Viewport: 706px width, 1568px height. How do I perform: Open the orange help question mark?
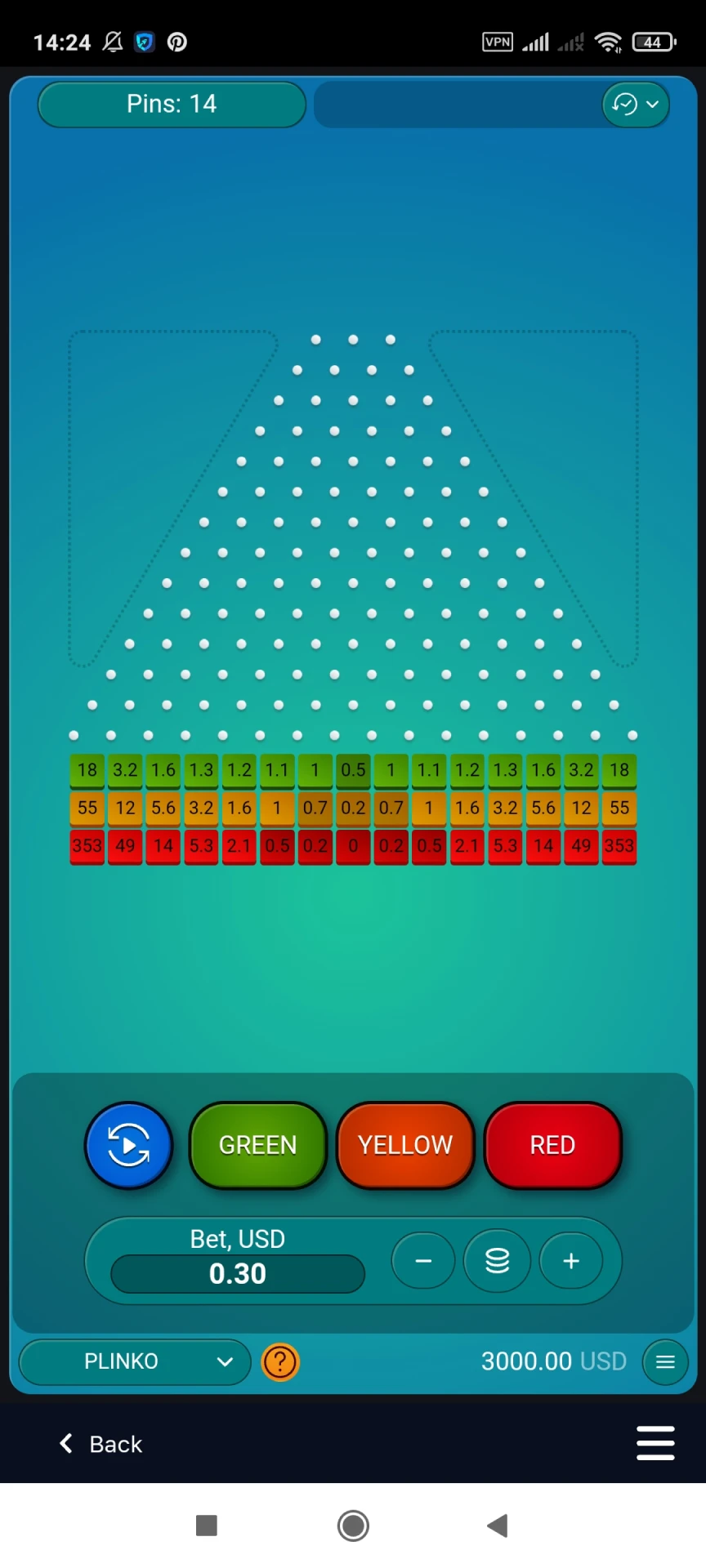[x=280, y=1361]
